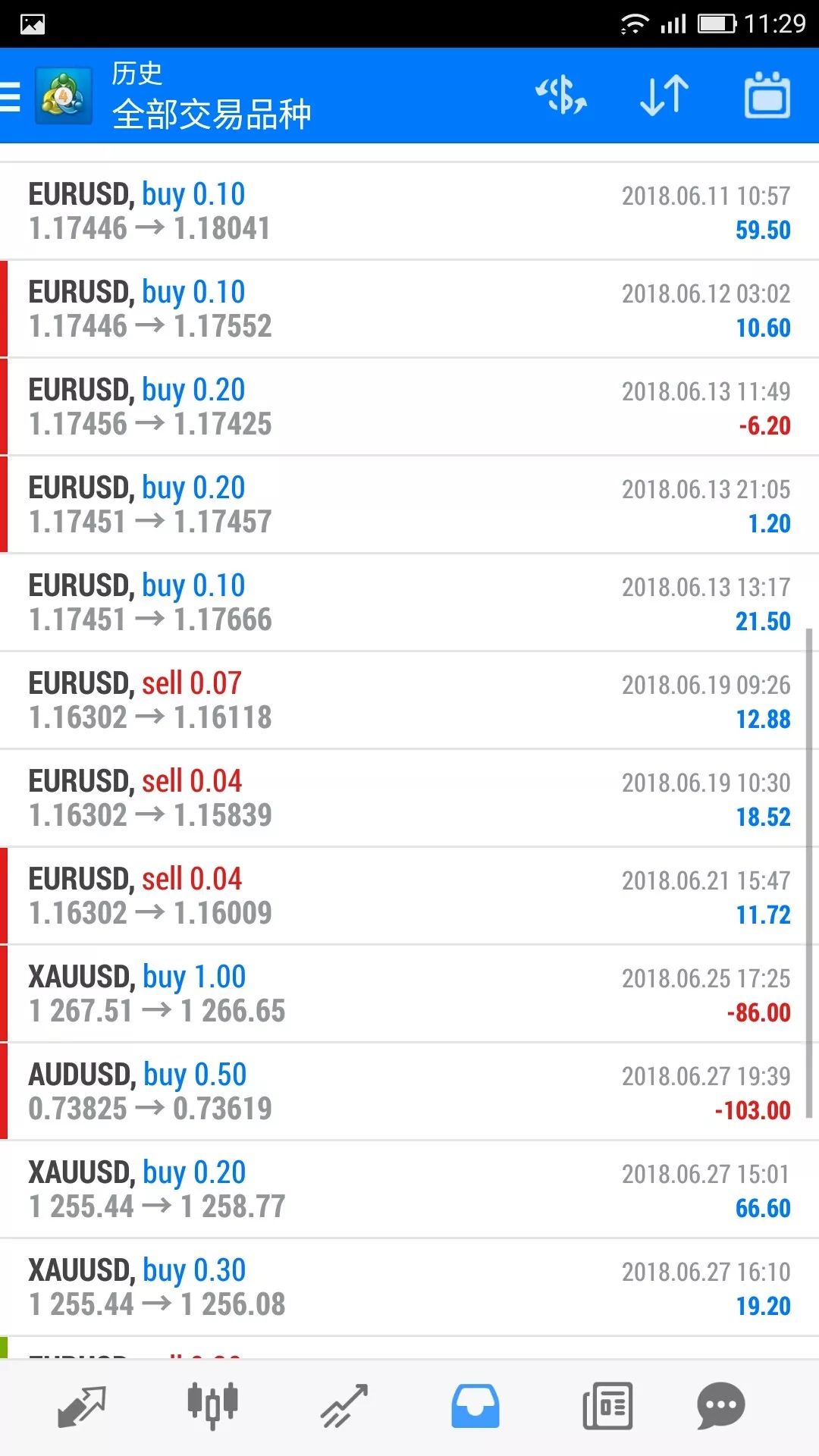The height and width of the screenshot is (1456, 819).
Task: Select the EURUSD trade closed 2018.06.21 15:47
Action: coord(409,896)
